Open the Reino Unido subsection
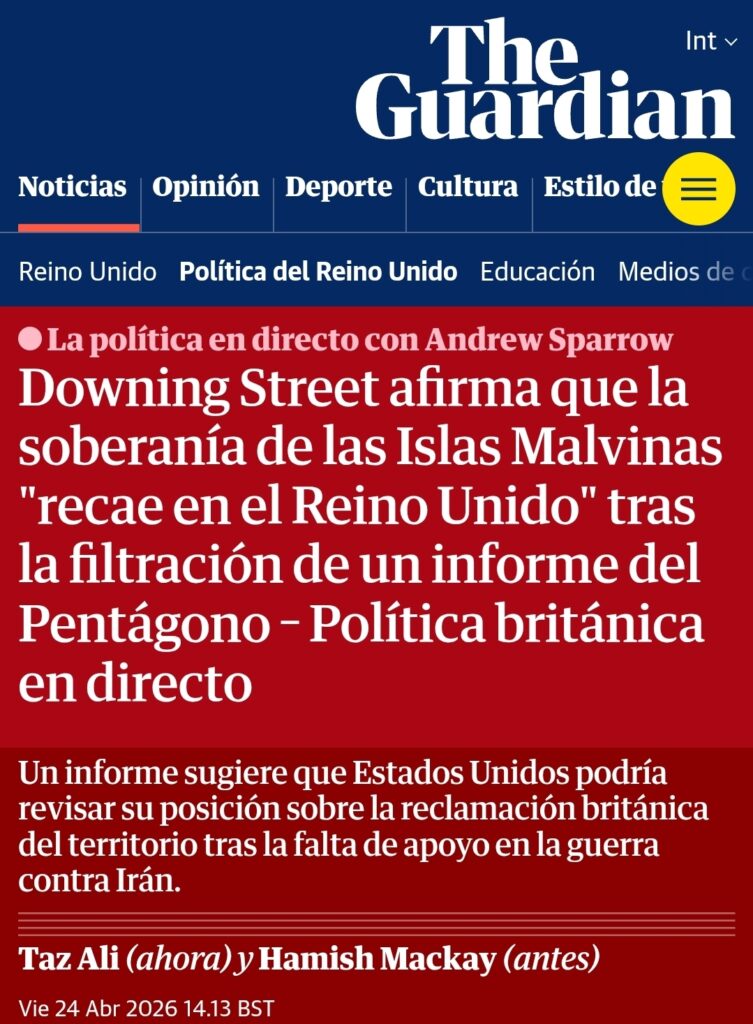This screenshot has height=1024, width=753. point(88,271)
